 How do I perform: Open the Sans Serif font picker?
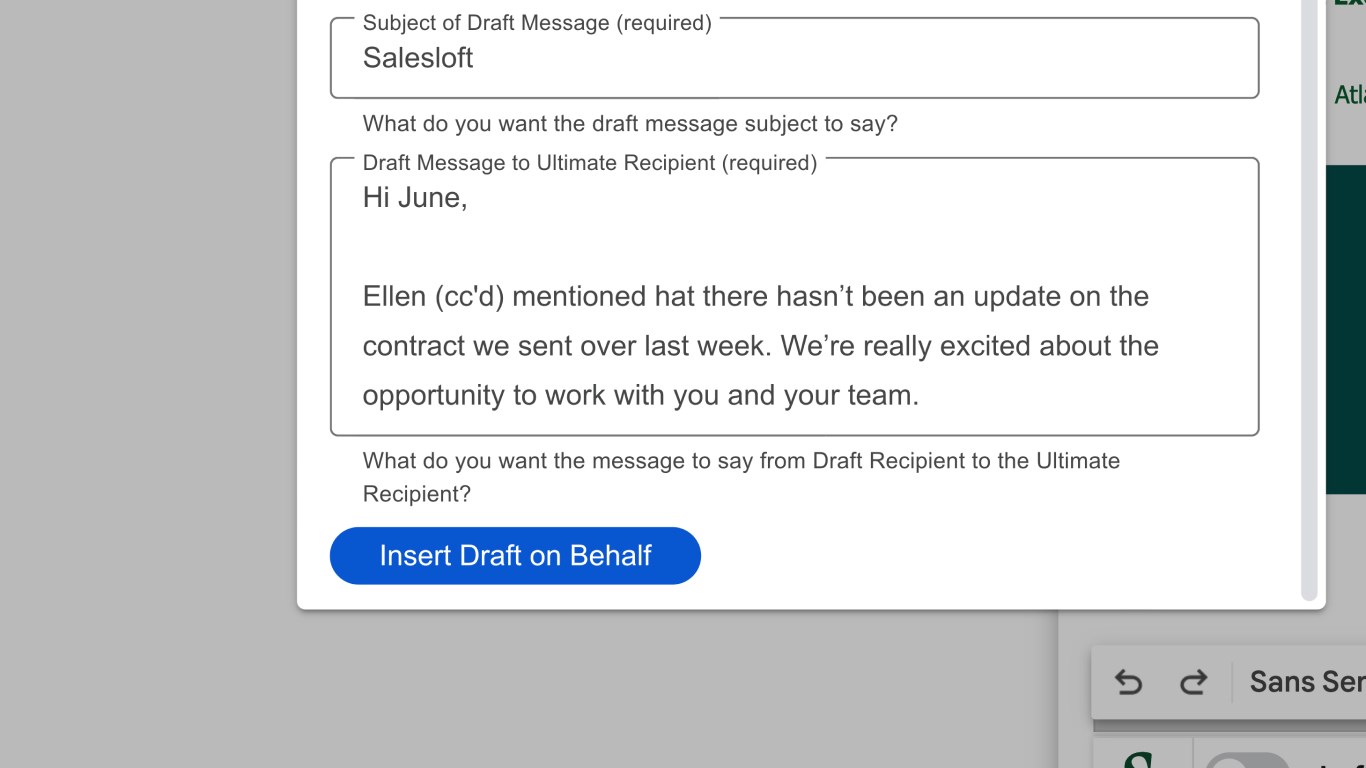tap(1305, 682)
